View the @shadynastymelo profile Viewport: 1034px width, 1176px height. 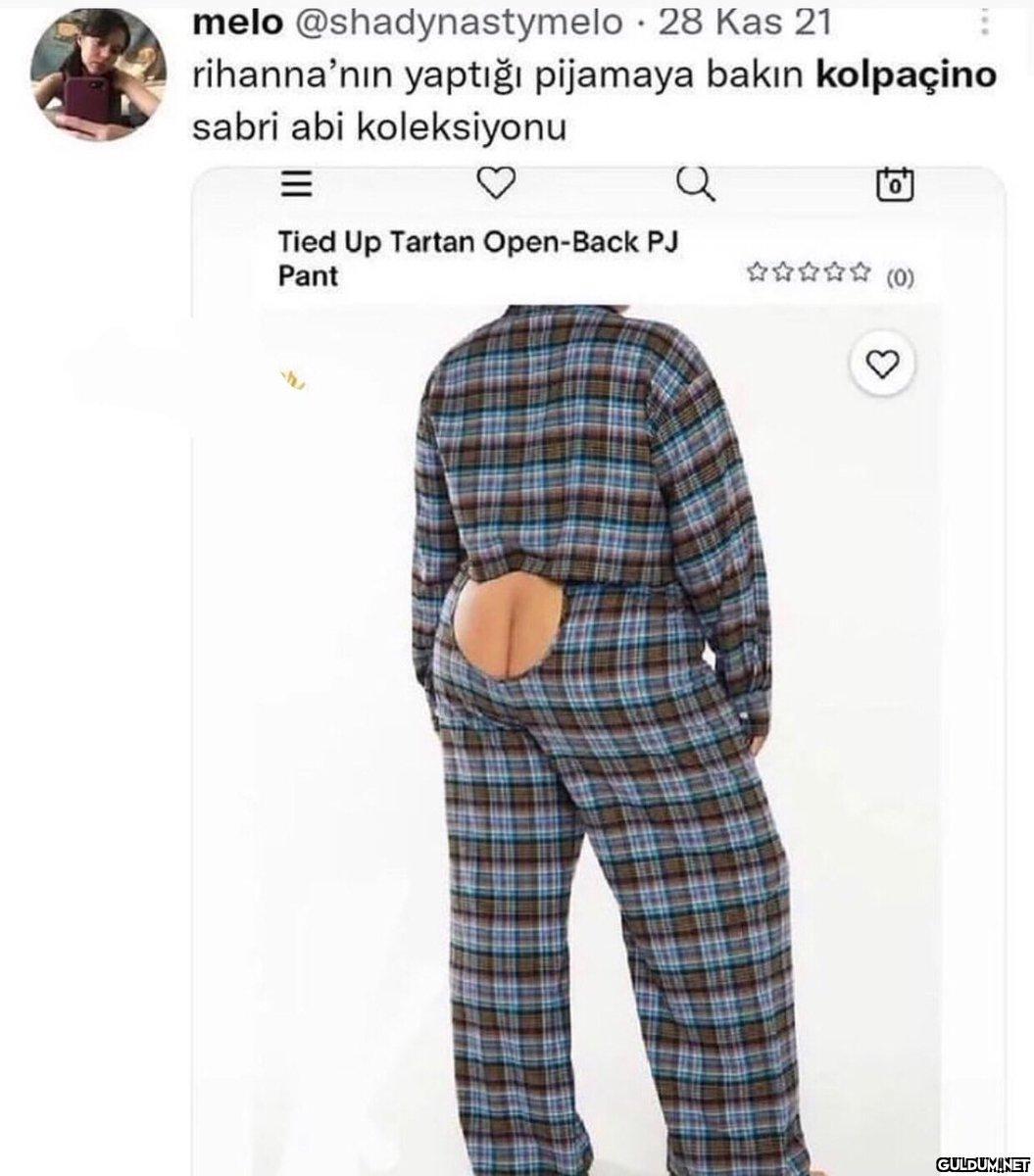point(458,24)
